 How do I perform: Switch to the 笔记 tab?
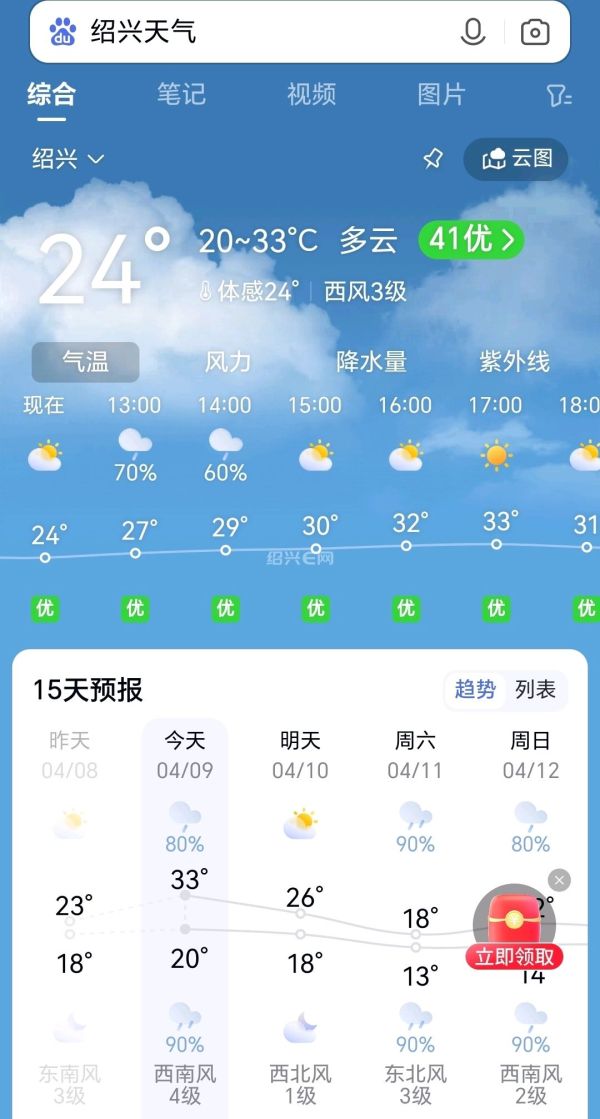[x=181, y=95]
